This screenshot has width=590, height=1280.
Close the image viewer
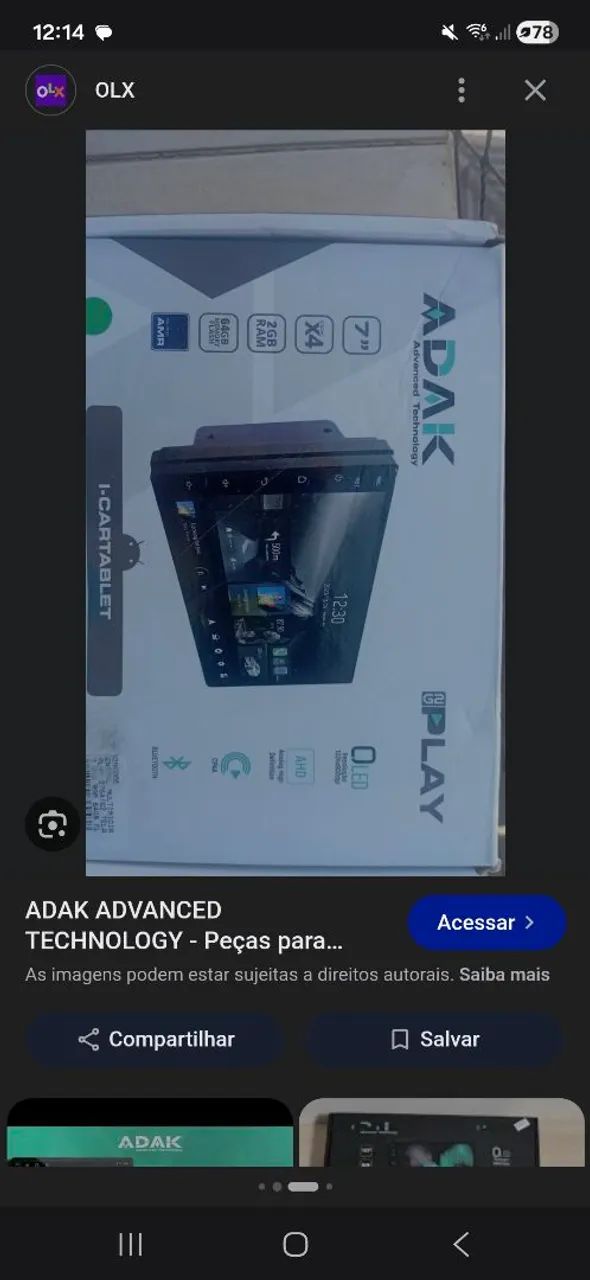pyautogui.click(x=535, y=90)
